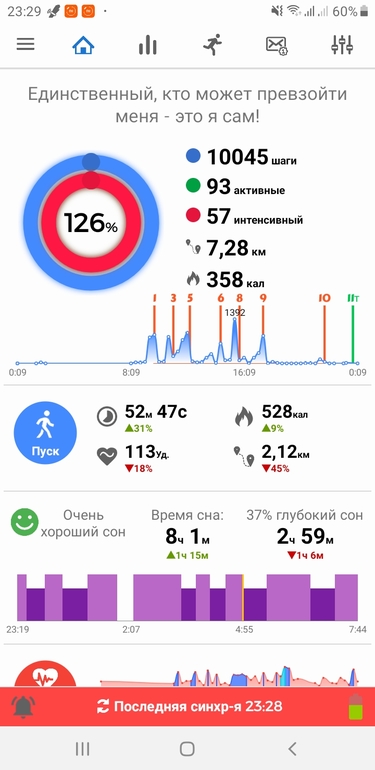The width and height of the screenshot is (375, 770).
Task: Open the hamburger drawer menu
Action: (x=26, y=45)
